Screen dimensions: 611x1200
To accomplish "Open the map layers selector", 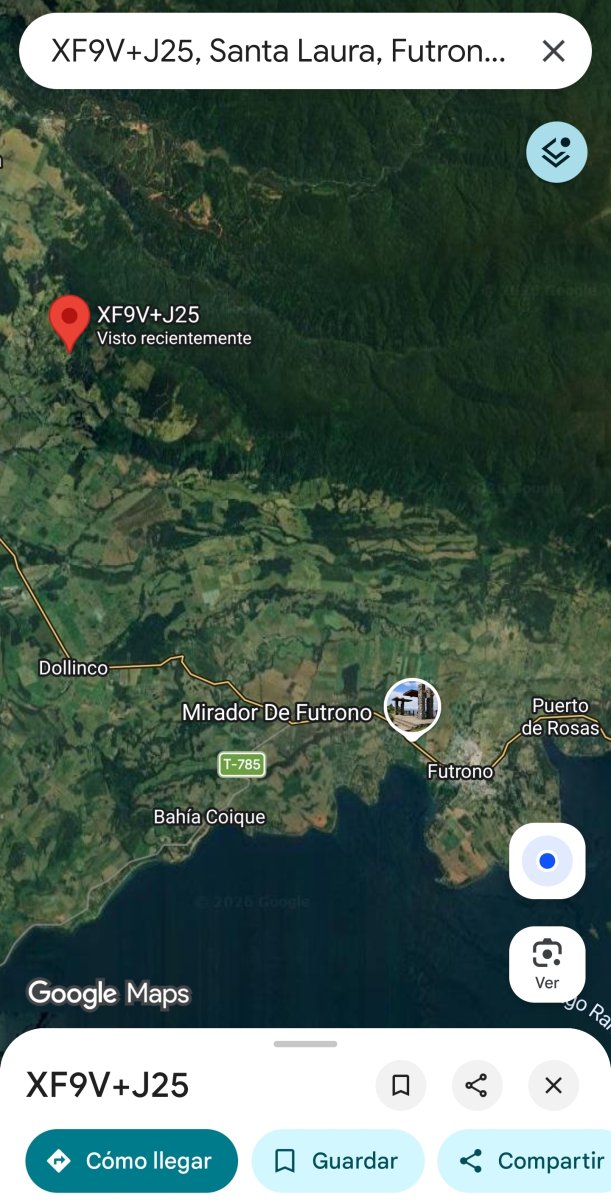I will pos(556,152).
